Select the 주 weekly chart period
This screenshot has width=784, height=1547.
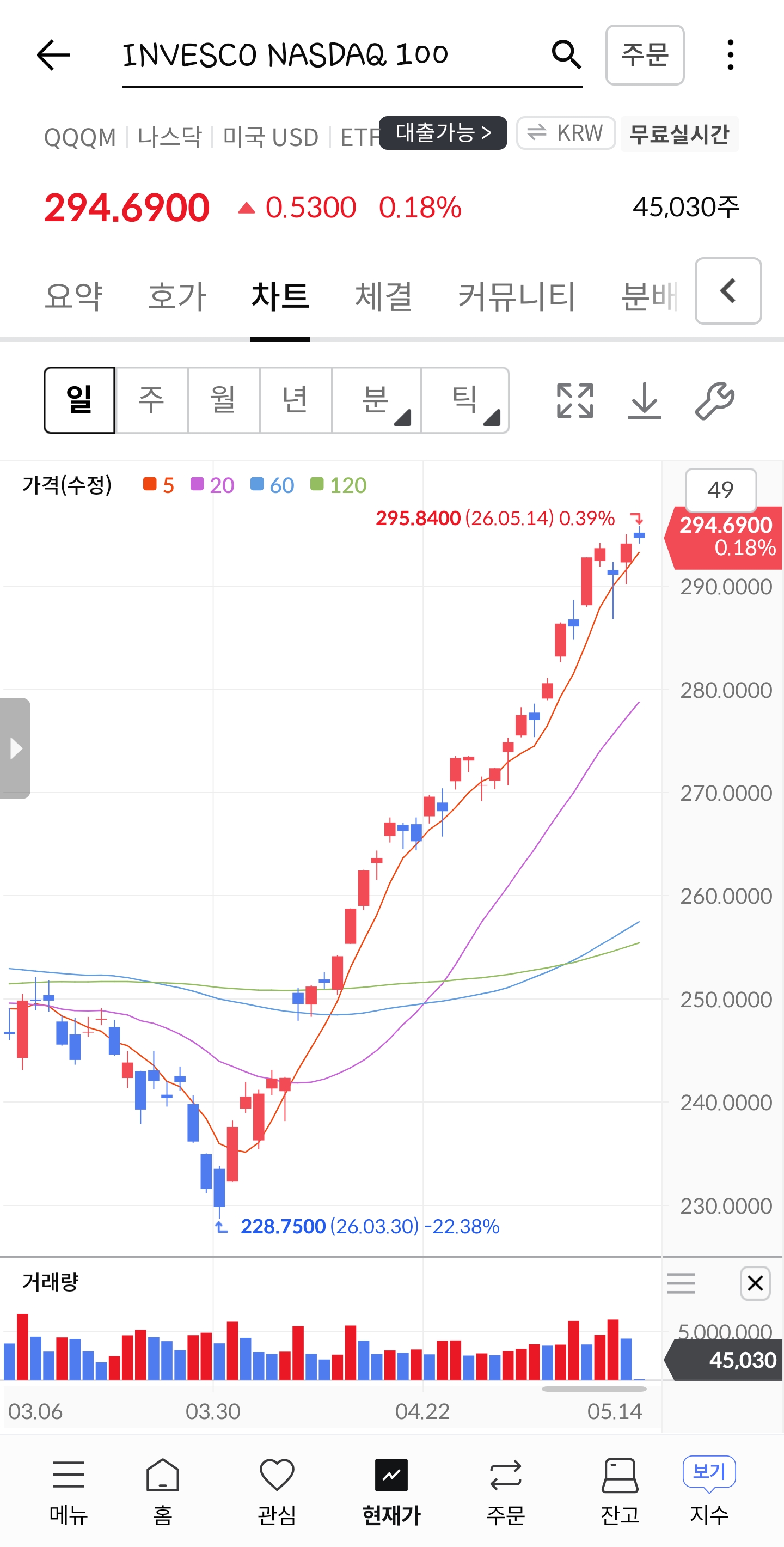151,400
